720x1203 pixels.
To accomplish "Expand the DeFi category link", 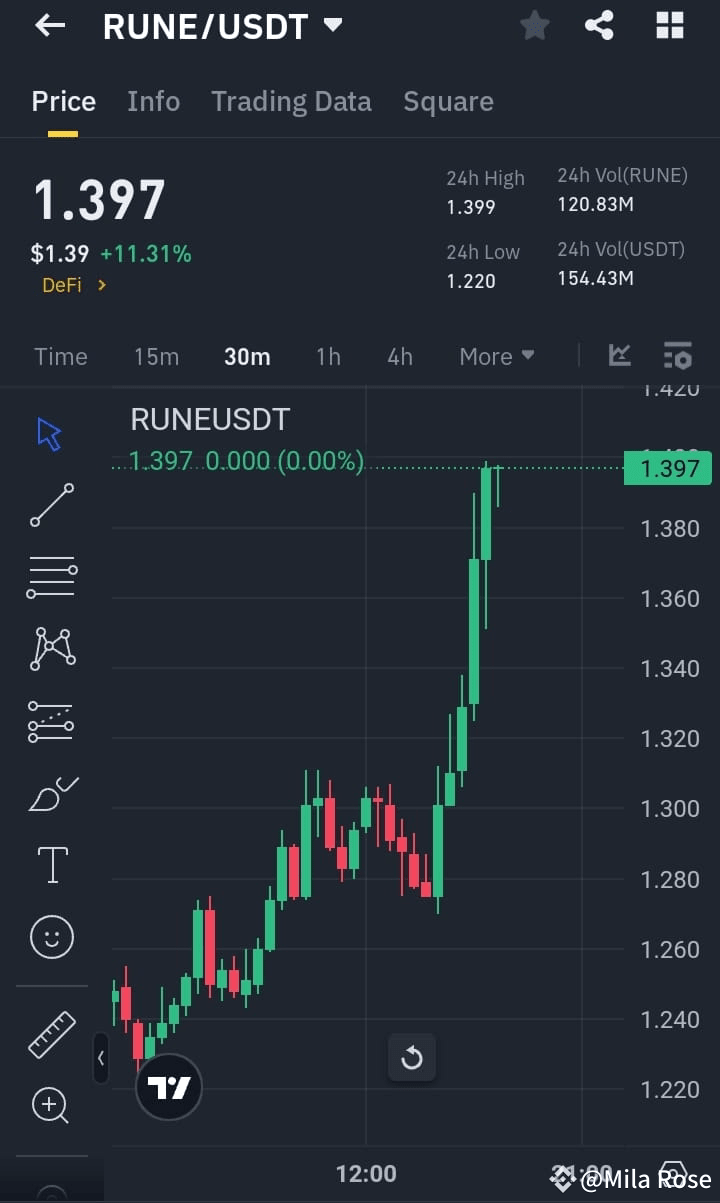I will click(73, 285).
